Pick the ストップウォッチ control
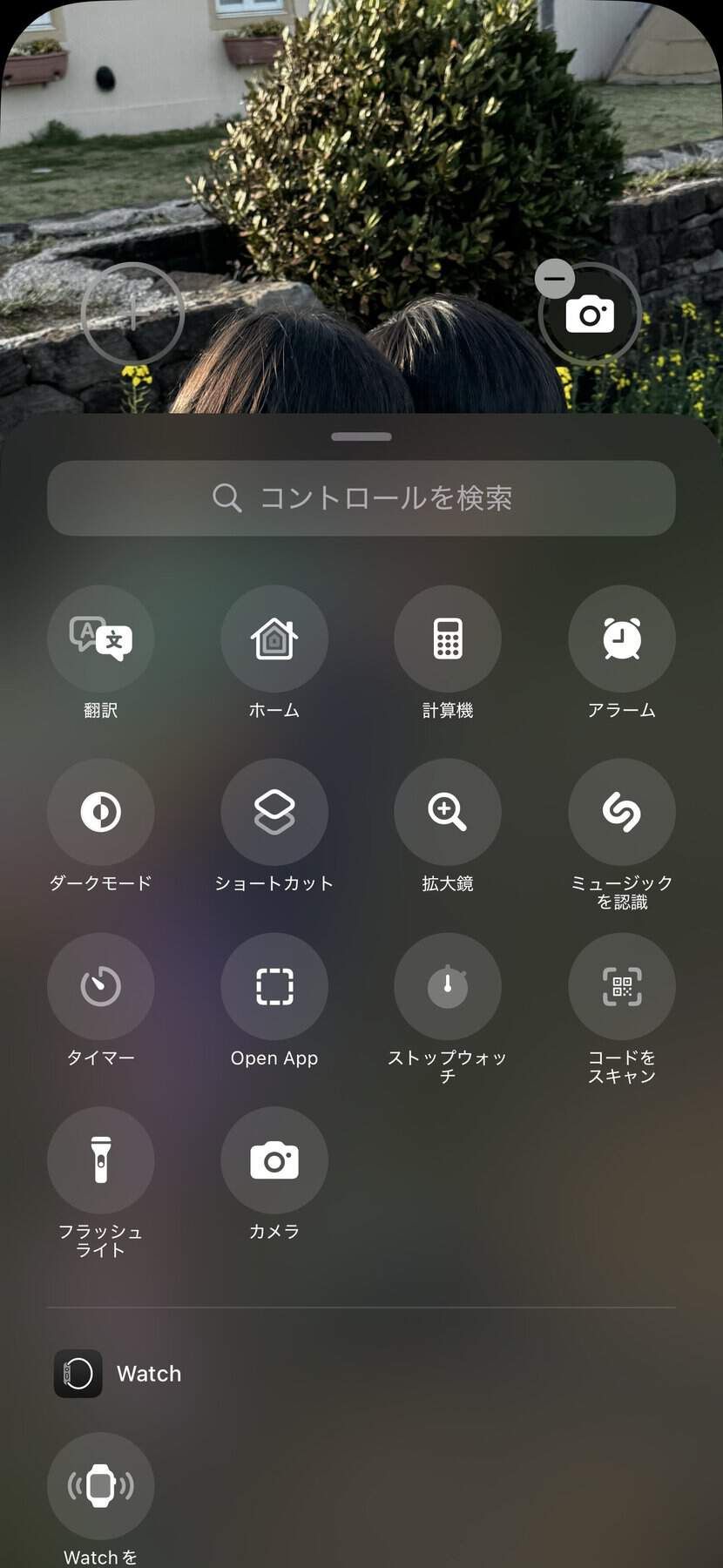This screenshot has width=723, height=1568. pyautogui.click(x=448, y=986)
